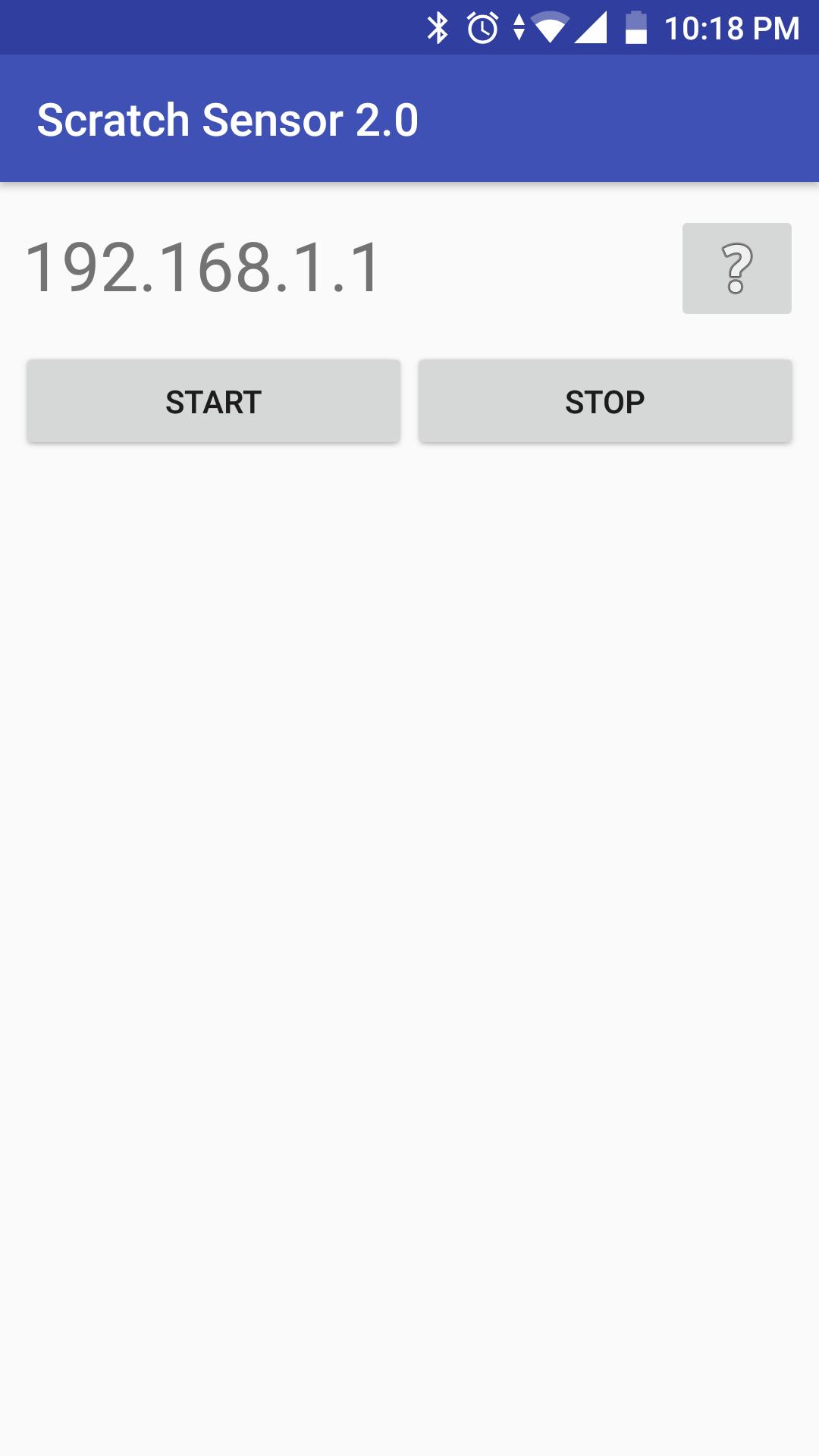Tap the STOP button

click(x=604, y=401)
